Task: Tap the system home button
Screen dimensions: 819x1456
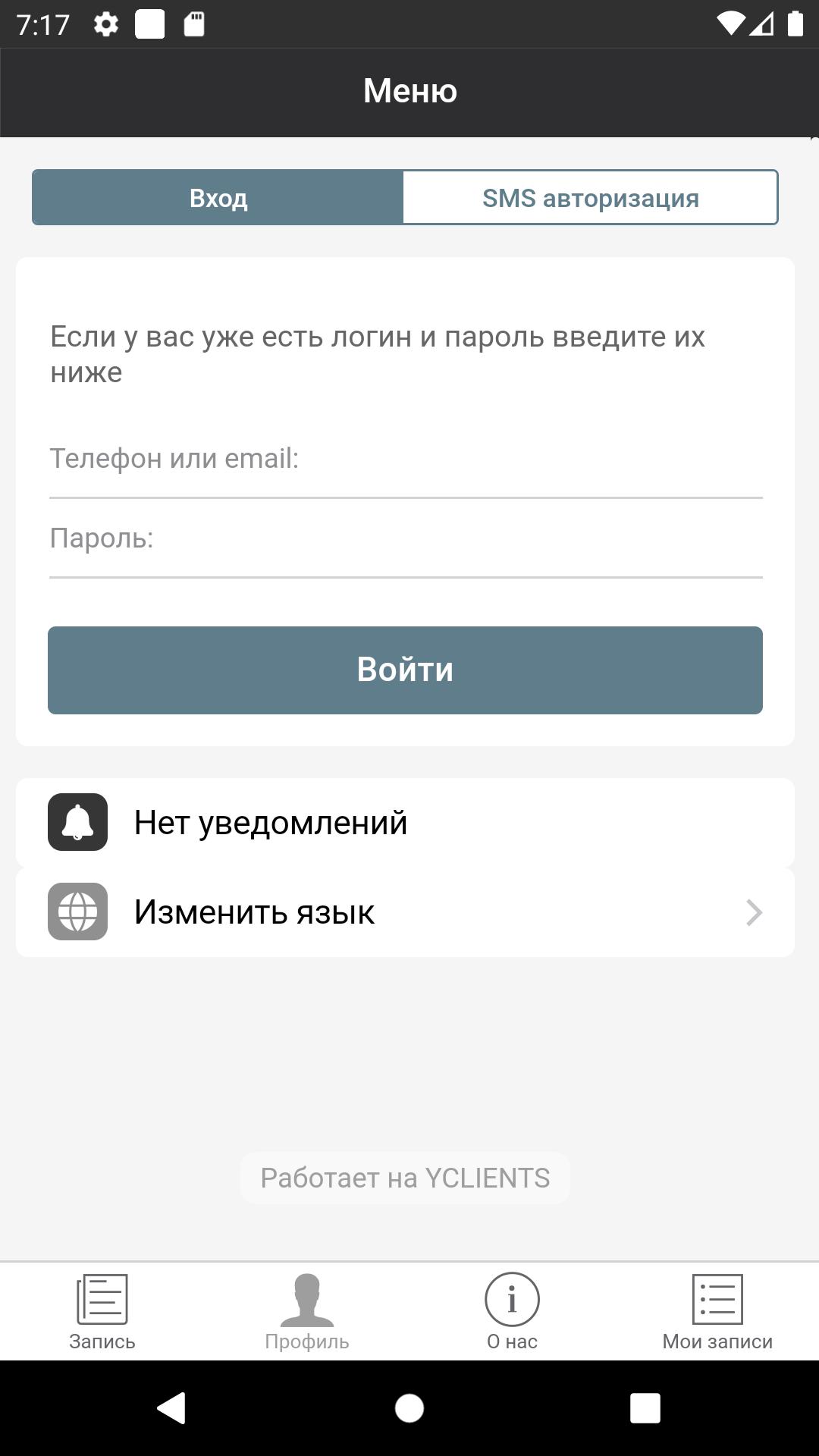Action: pos(409,1408)
